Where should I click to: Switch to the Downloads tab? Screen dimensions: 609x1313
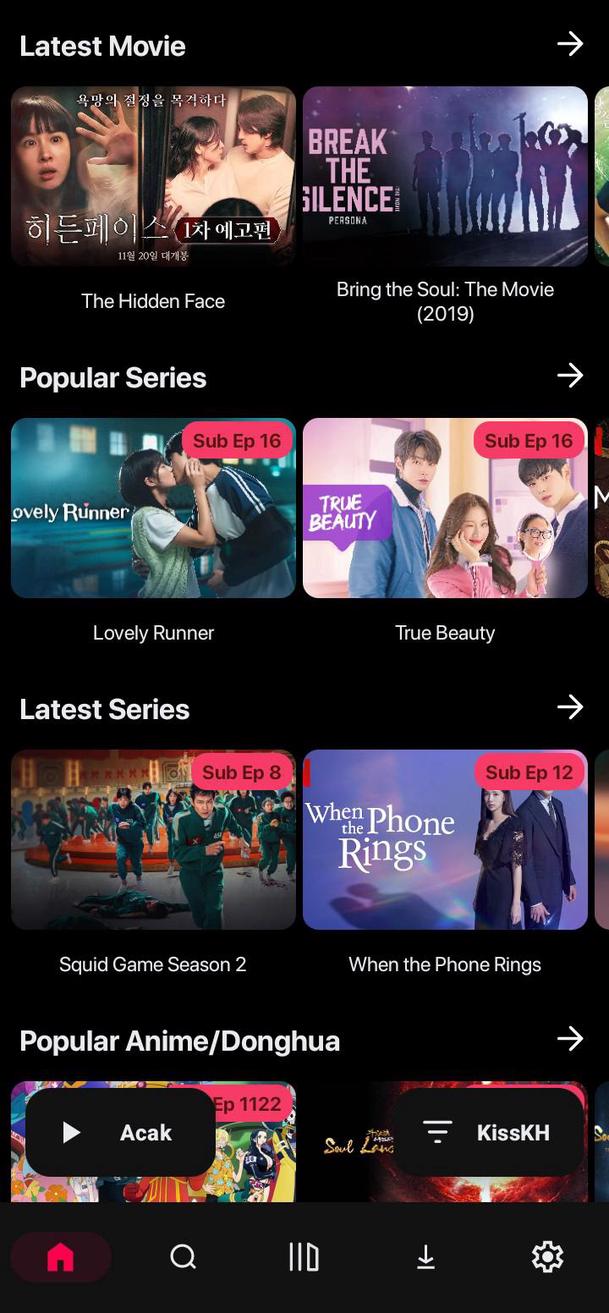pos(426,1257)
